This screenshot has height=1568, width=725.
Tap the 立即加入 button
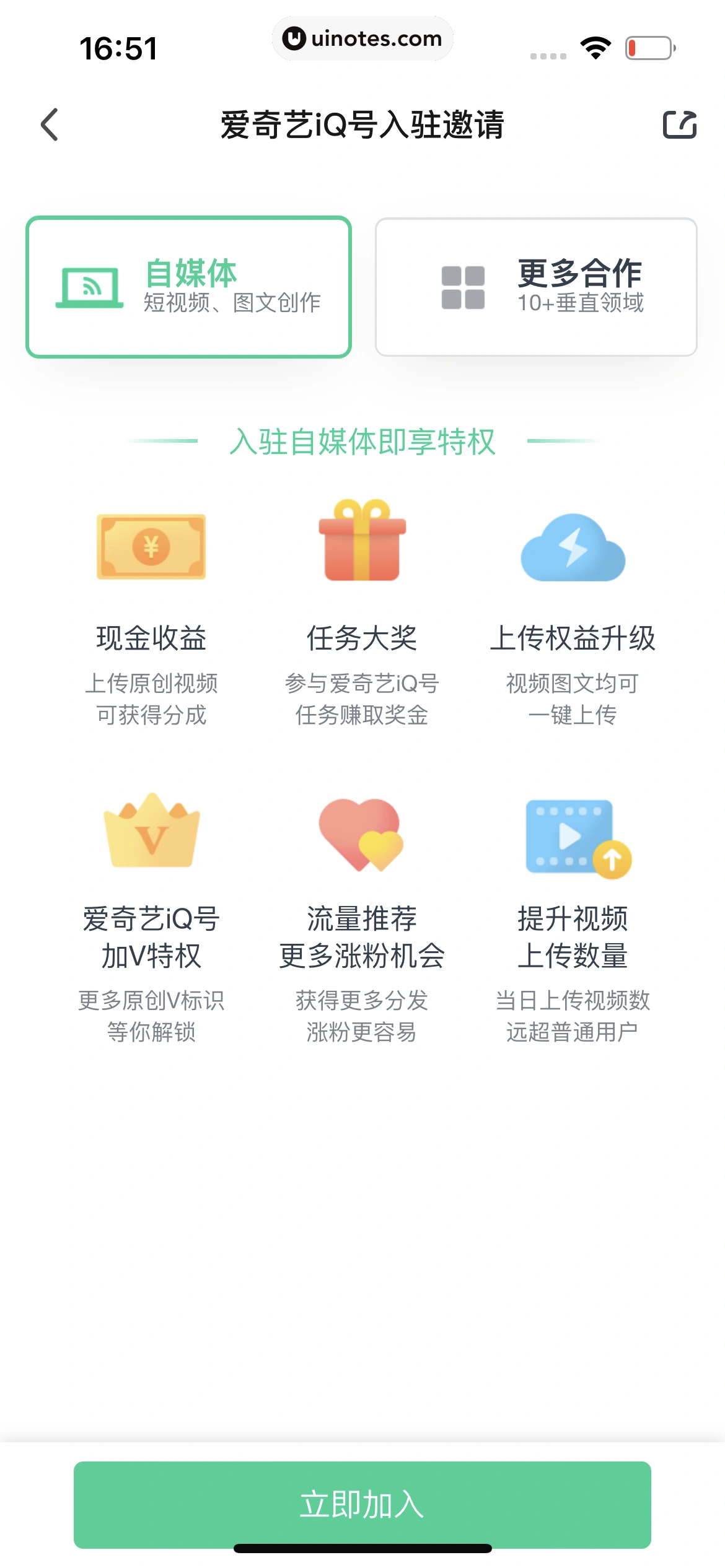coord(362,1505)
